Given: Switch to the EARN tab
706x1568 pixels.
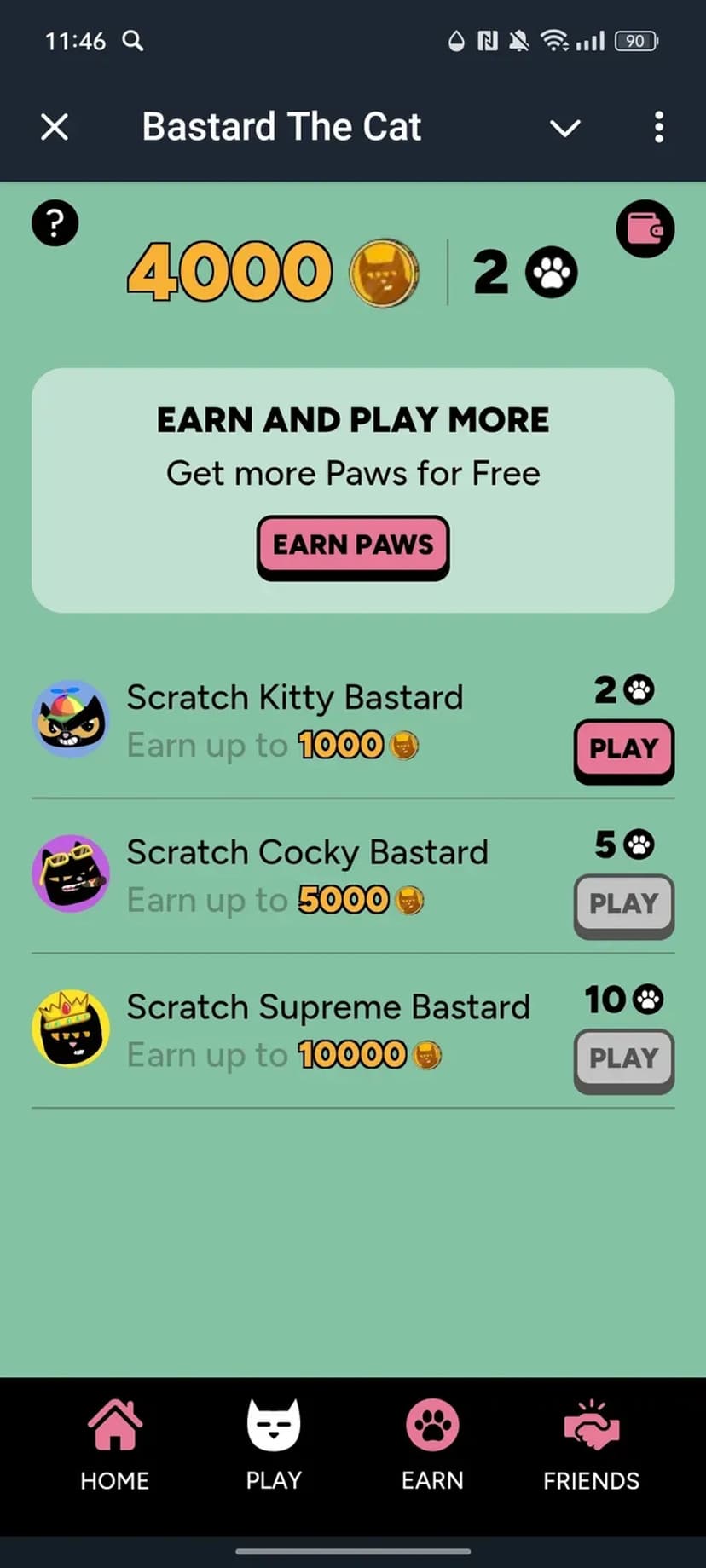Looking at the screenshot, I should [432, 1444].
